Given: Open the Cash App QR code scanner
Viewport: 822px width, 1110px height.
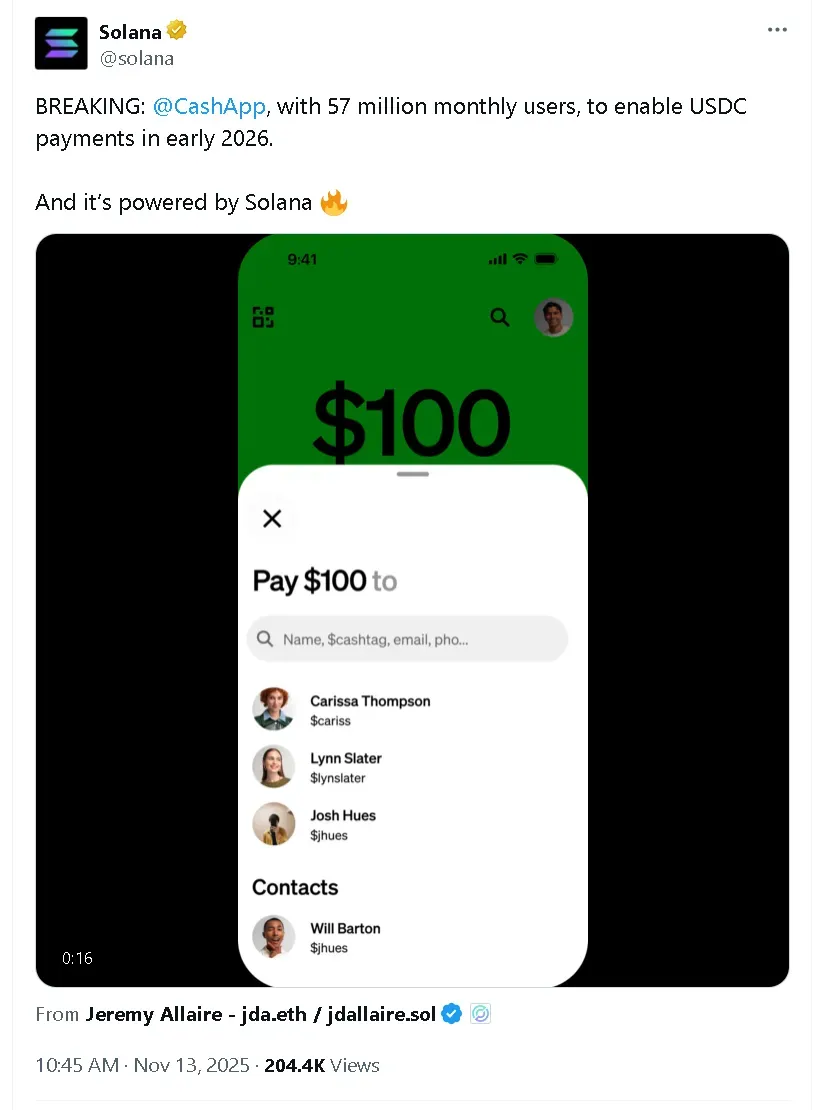Looking at the screenshot, I should pyautogui.click(x=263, y=316).
